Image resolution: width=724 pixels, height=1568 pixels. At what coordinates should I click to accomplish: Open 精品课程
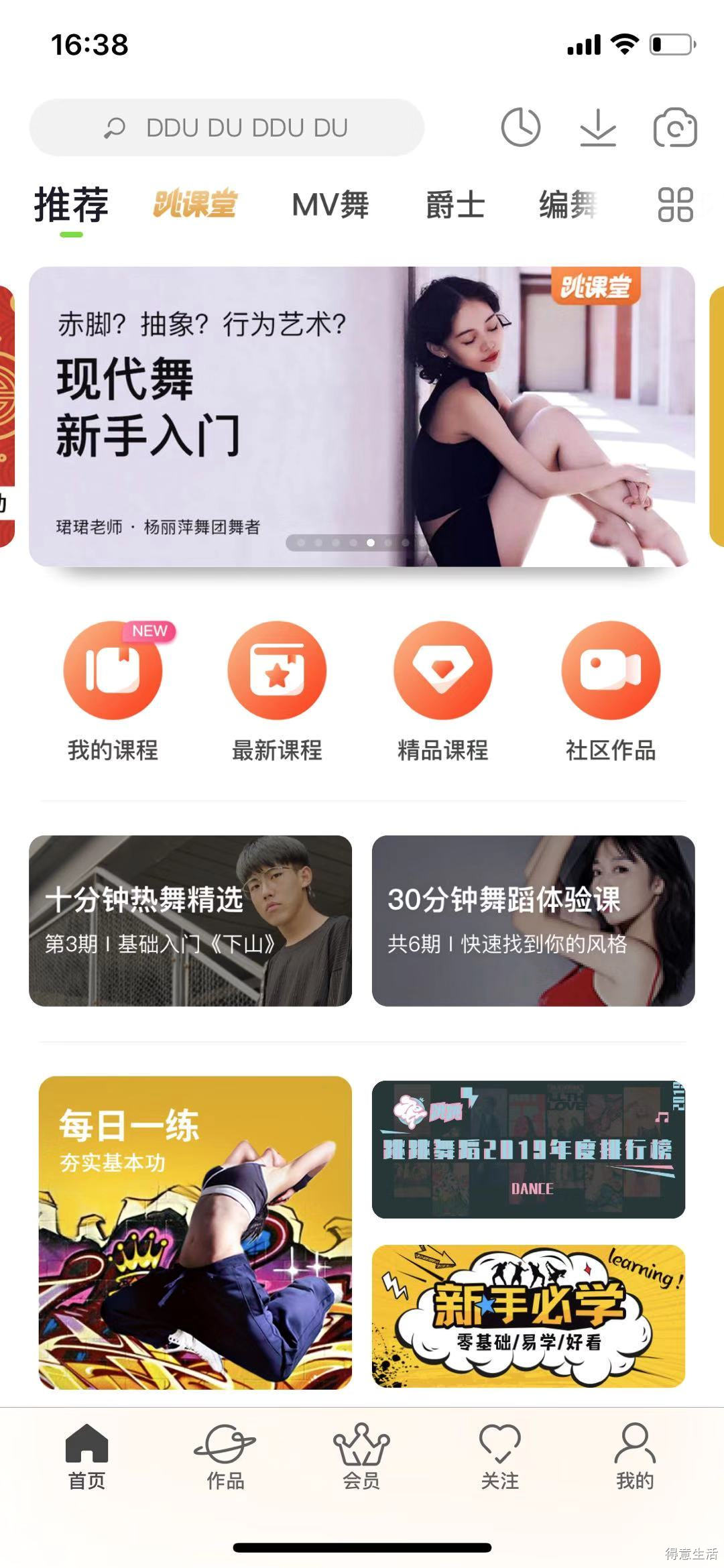(x=442, y=690)
